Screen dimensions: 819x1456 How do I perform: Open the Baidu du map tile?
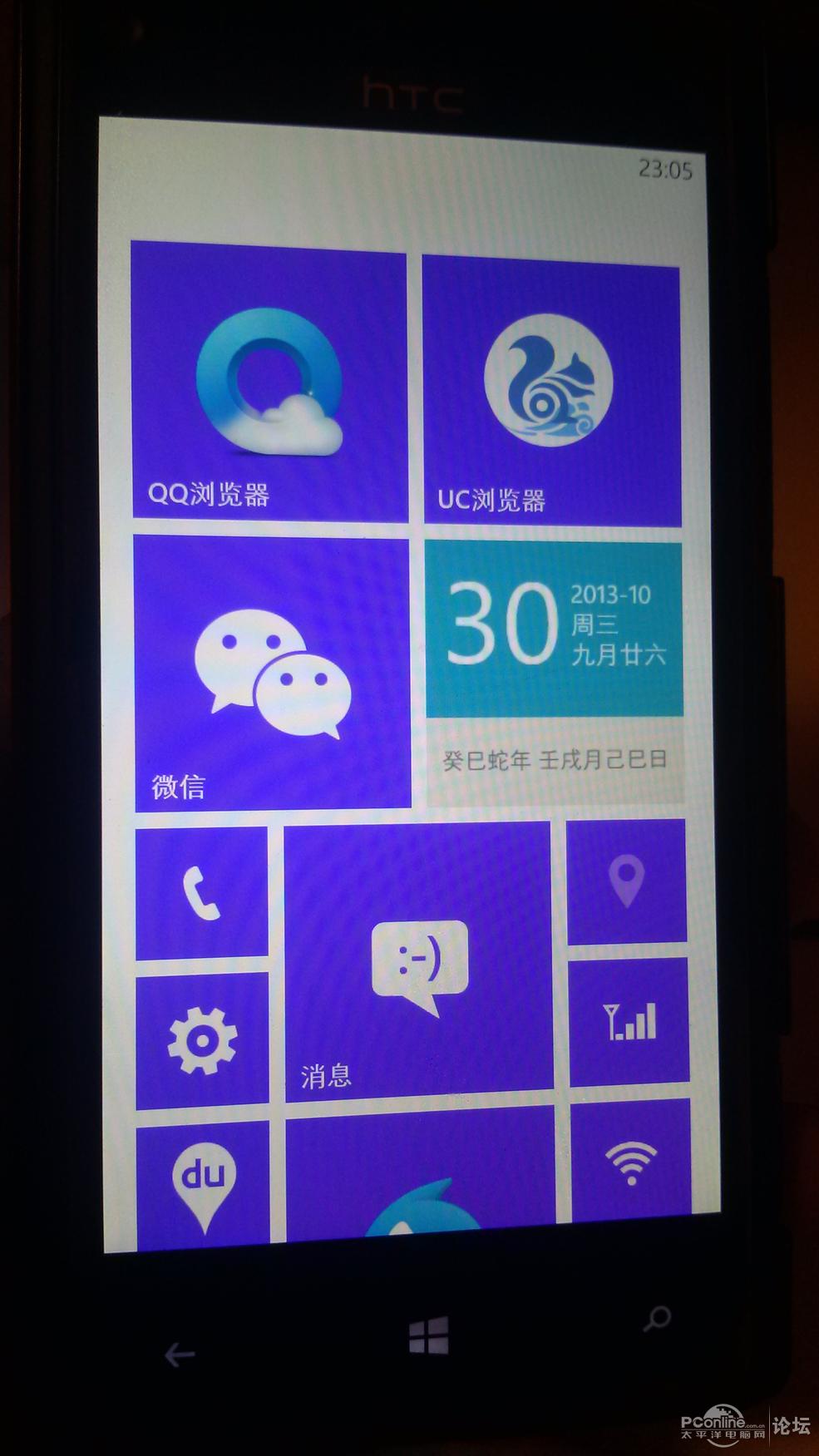pos(203,1185)
